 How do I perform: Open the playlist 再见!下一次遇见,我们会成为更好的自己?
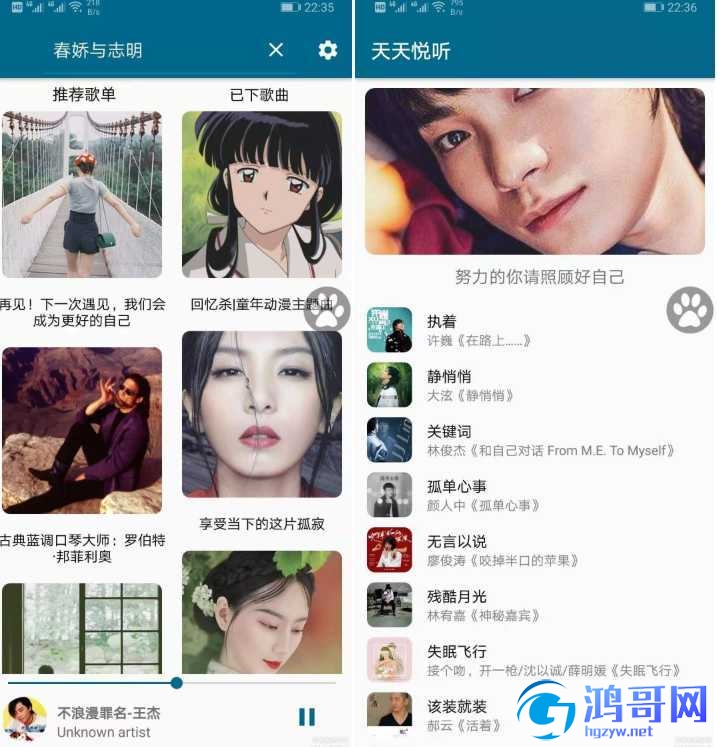click(x=82, y=194)
